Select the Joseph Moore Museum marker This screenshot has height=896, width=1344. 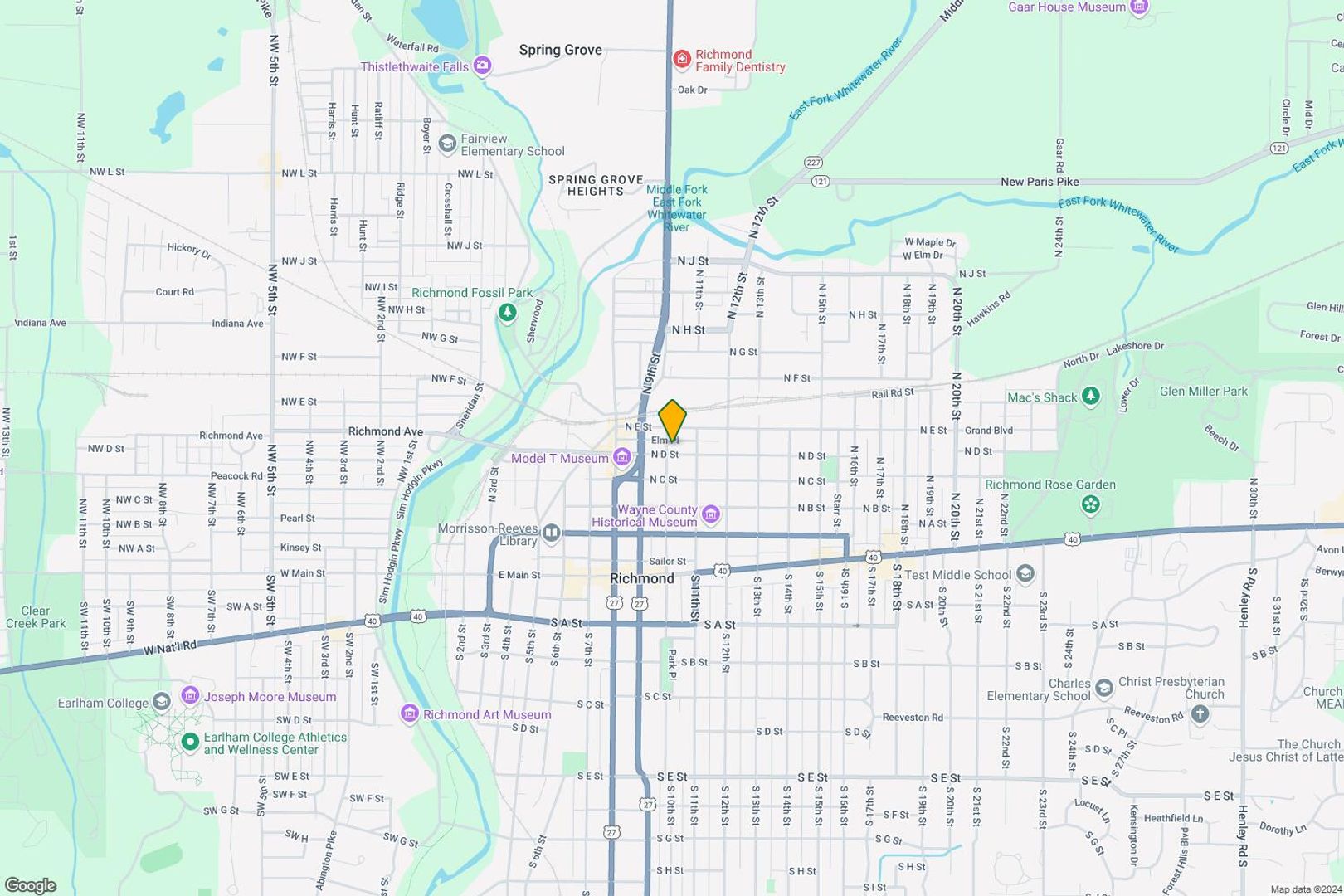[191, 696]
